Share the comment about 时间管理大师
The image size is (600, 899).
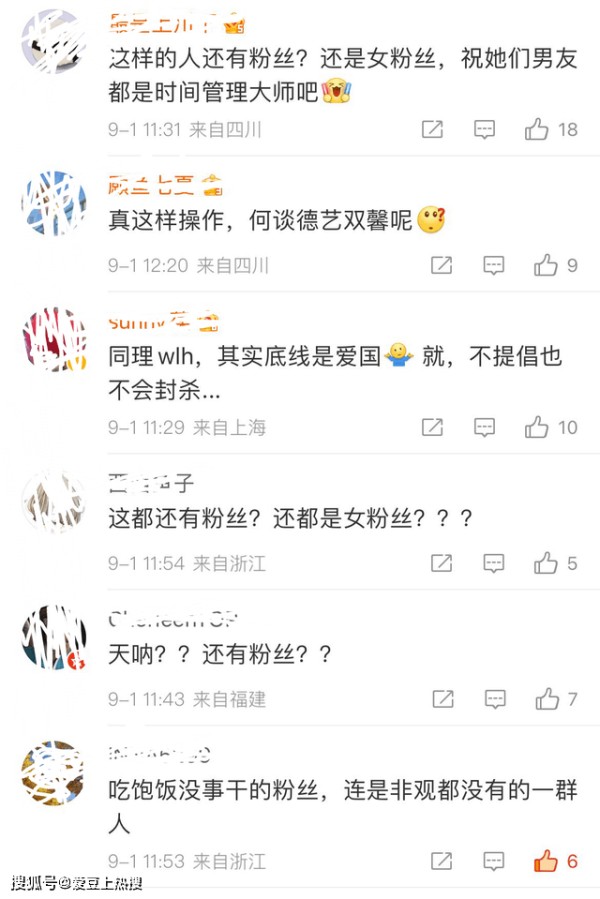pos(432,129)
